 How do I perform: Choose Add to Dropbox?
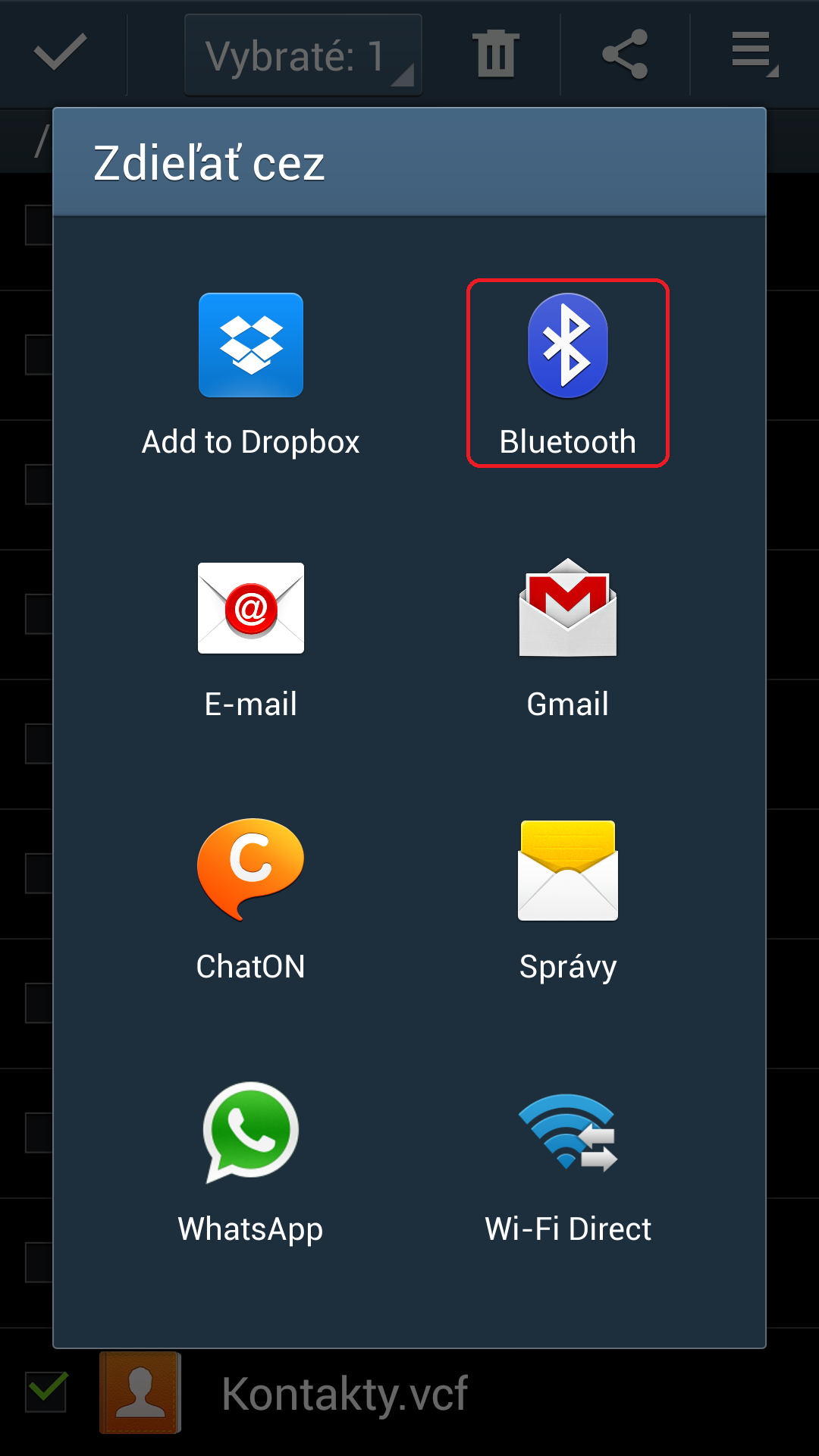(x=250, y=373)
